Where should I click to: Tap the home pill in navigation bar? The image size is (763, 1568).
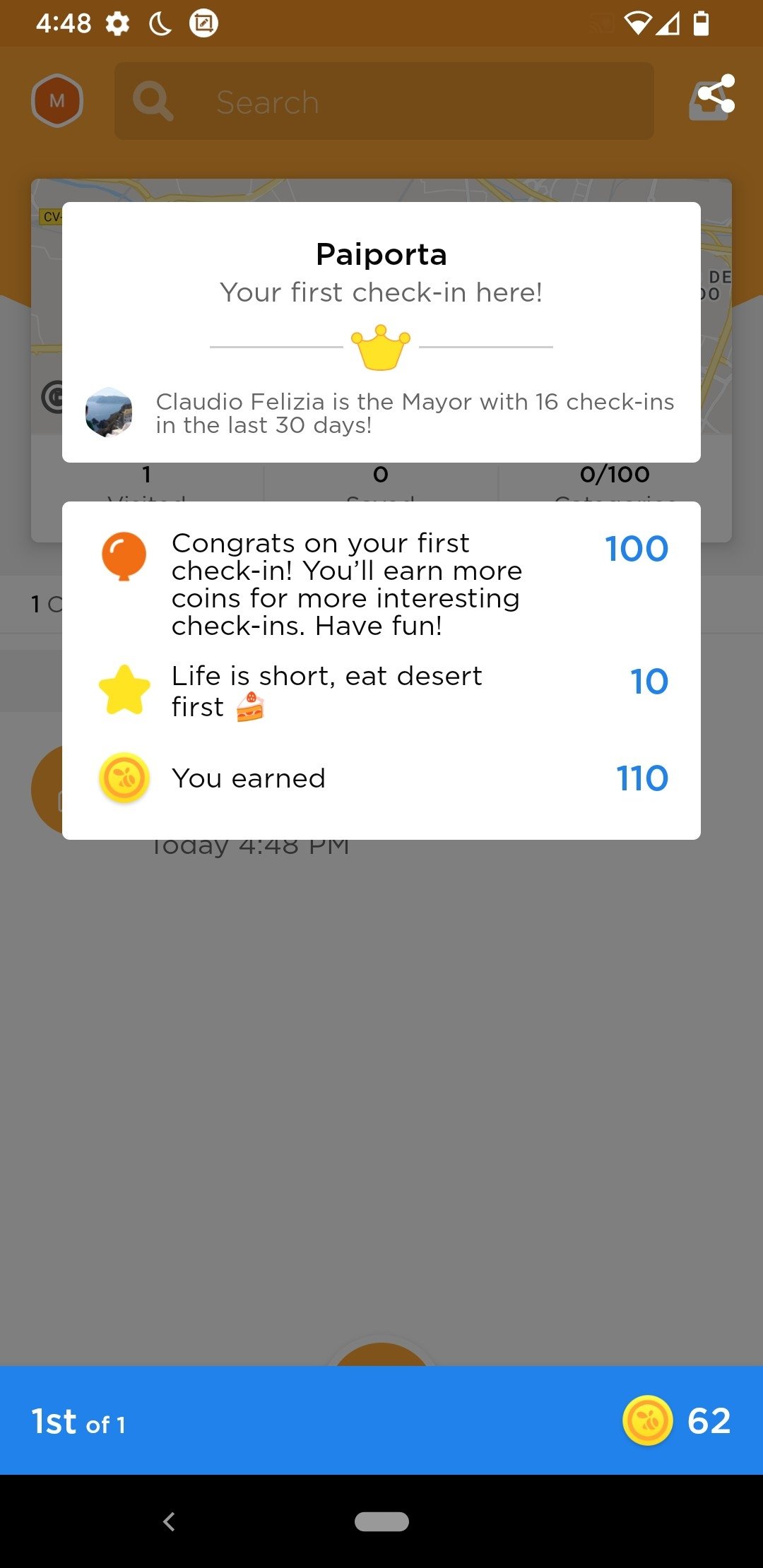pyautogui.click(x=381, y=1521)
